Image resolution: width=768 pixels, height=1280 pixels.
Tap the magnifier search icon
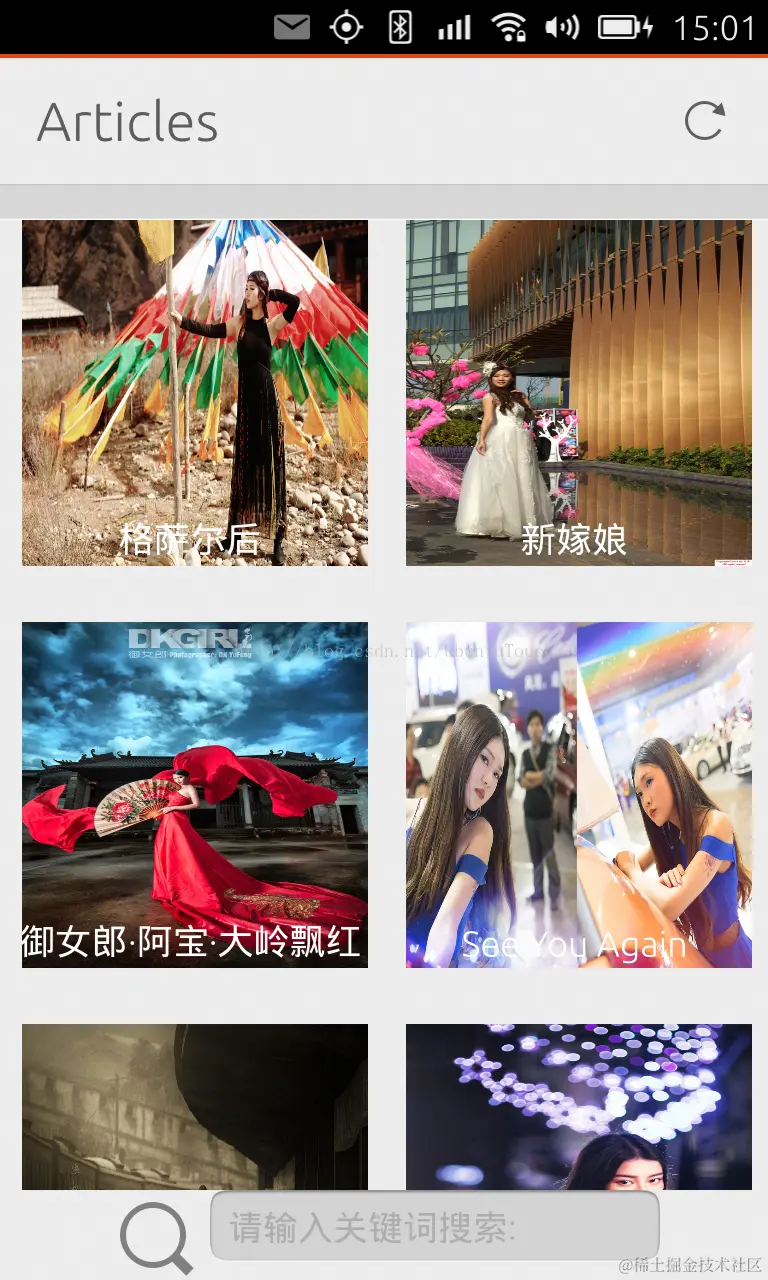(x=156, y=1237)
